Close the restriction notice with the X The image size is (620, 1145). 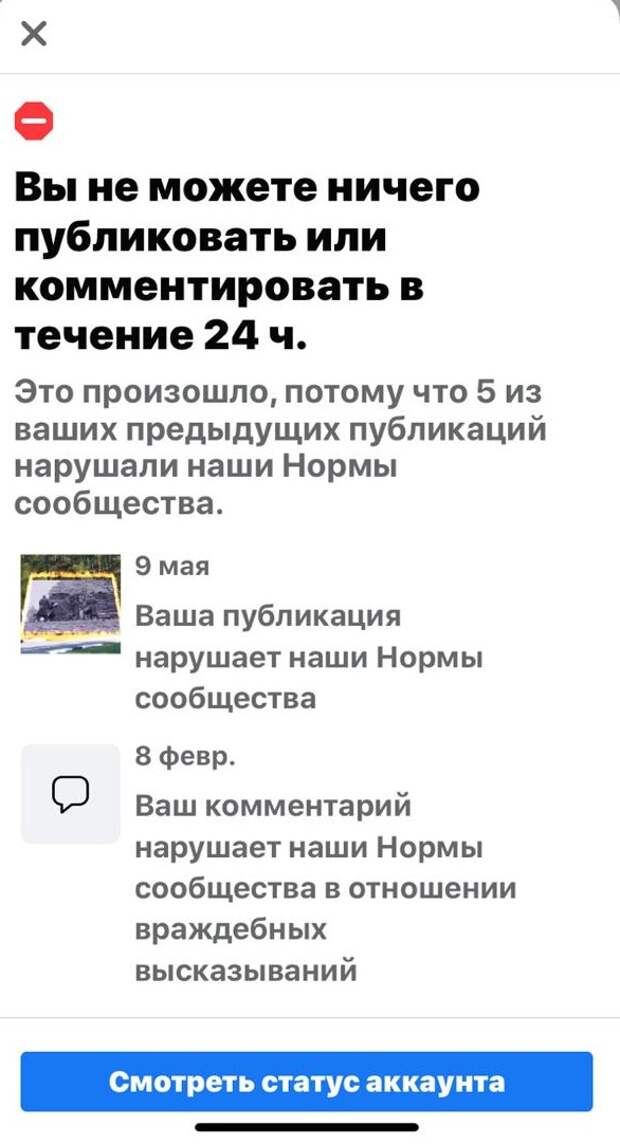pos(33,35)
